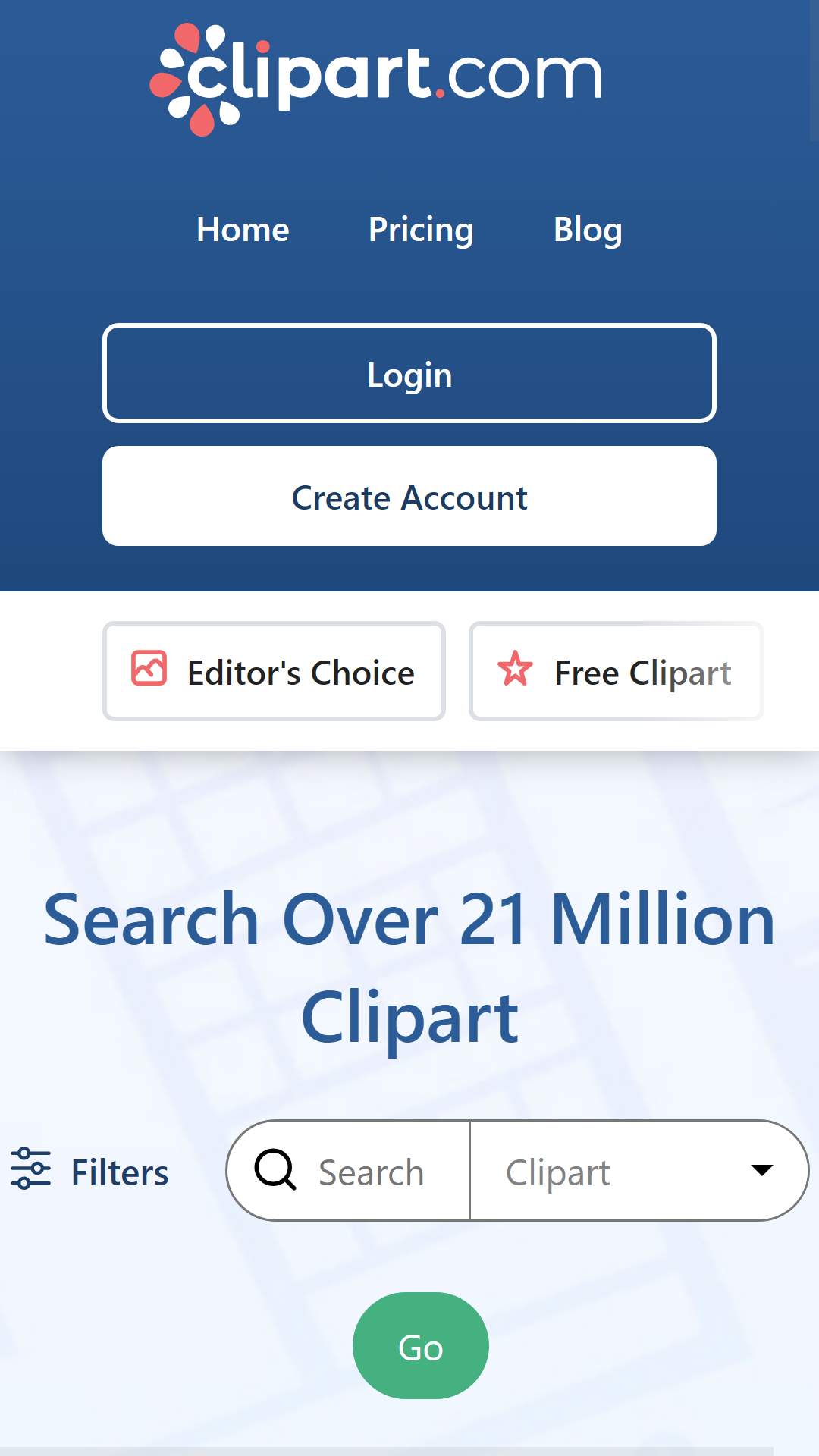Tap the Create Account button
Viewport: 819px width, 1456px height.
click(x=409, y=496)
